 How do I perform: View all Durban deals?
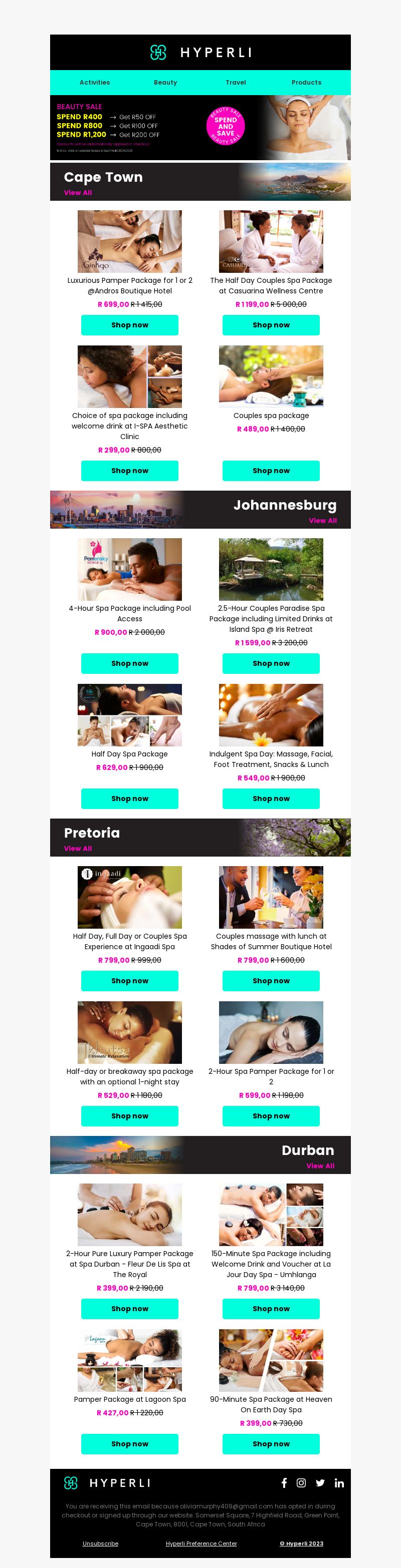pyautogui.click(x=320, y=1165)
